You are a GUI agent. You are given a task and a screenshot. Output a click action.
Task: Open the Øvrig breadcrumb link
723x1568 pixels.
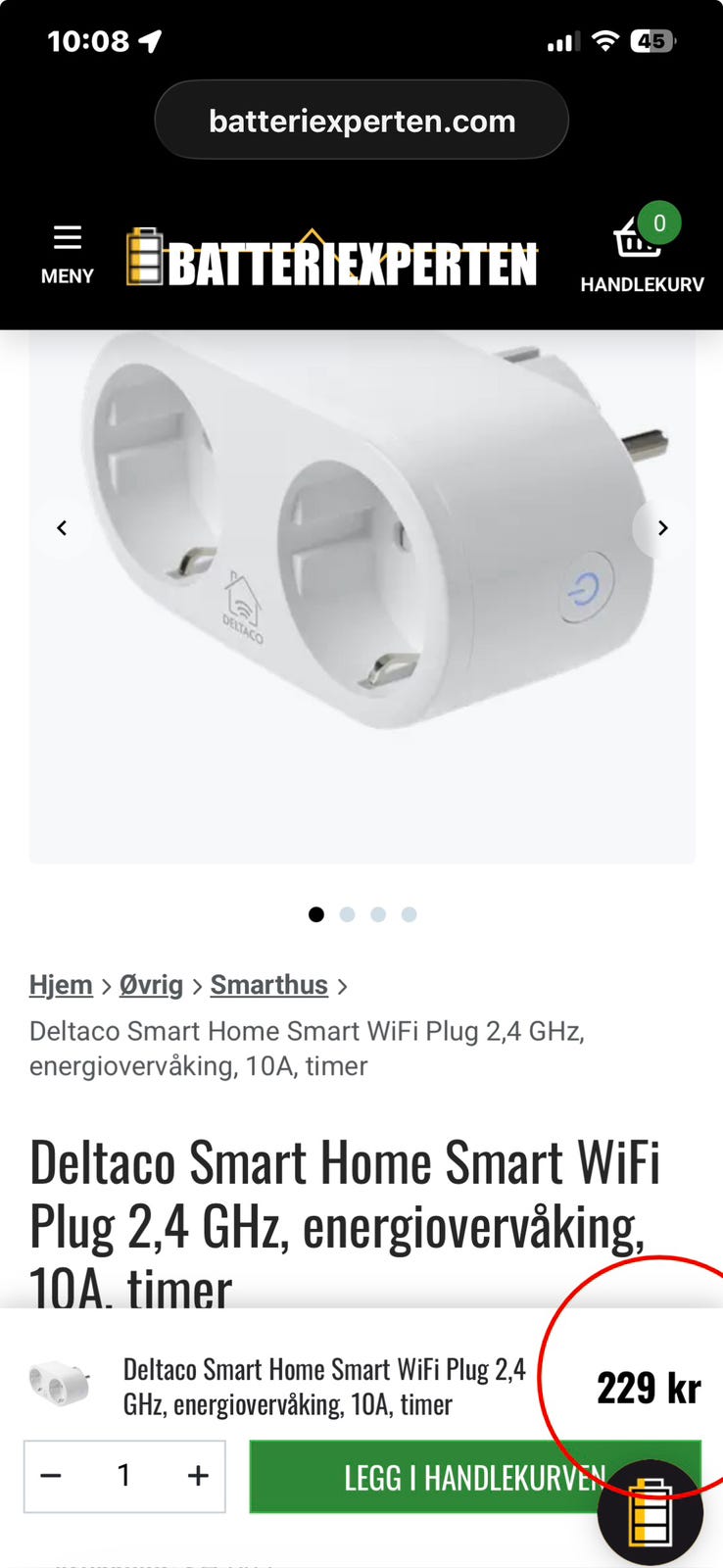(151, 985)
